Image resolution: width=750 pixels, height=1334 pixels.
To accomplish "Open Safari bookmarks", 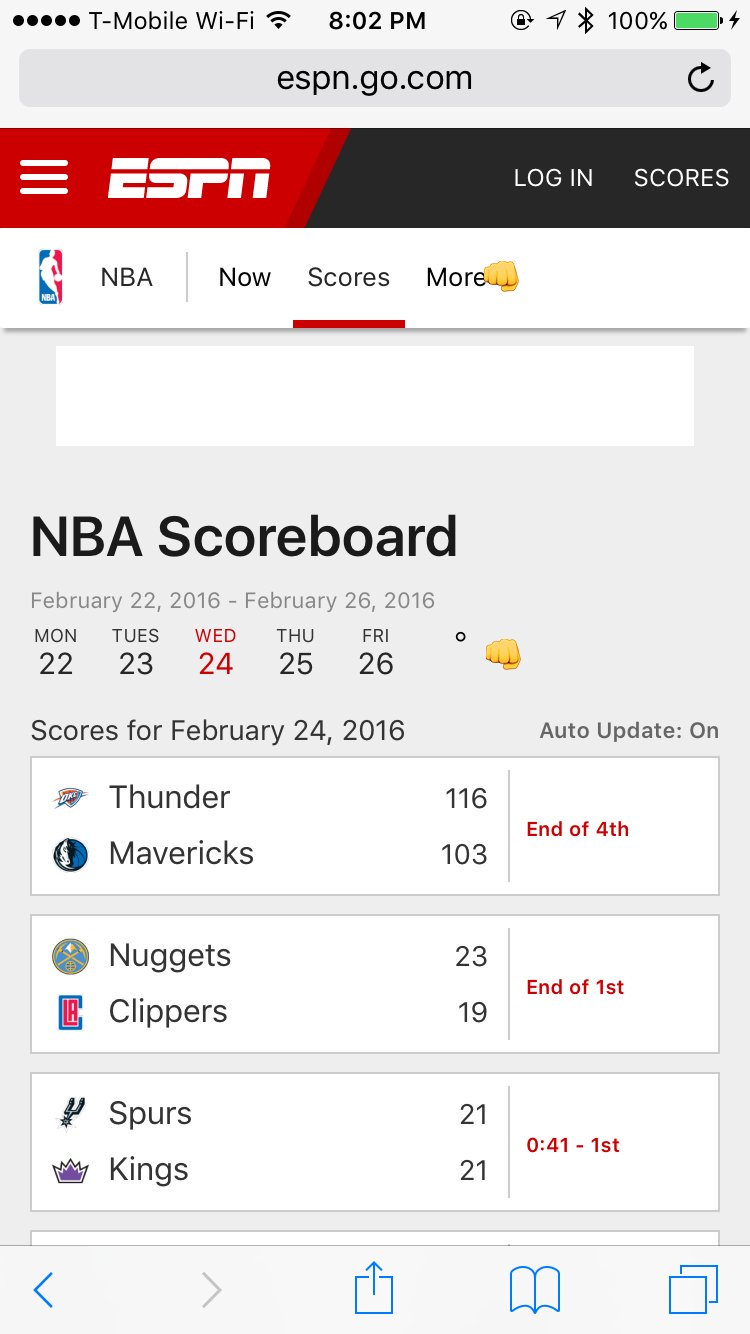I will click(535, 1290).
